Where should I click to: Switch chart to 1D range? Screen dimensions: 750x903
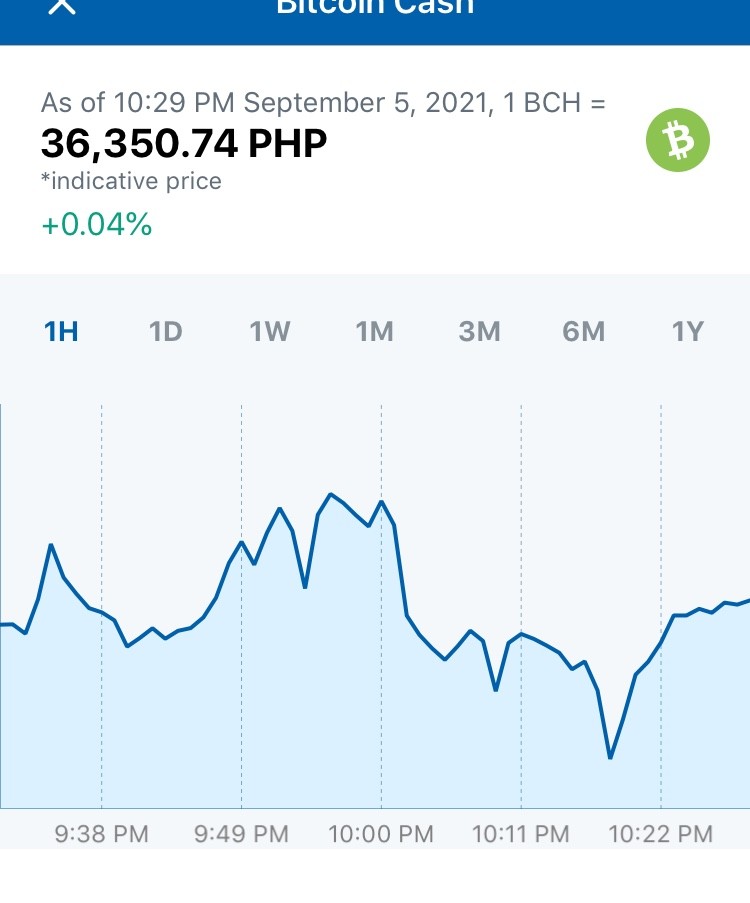click(165, 332)
